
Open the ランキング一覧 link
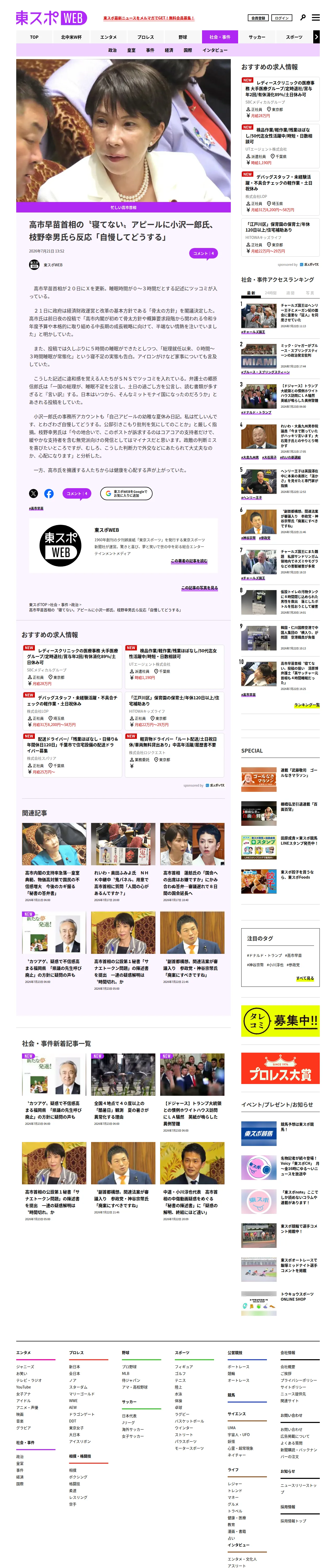pos(307,705)
